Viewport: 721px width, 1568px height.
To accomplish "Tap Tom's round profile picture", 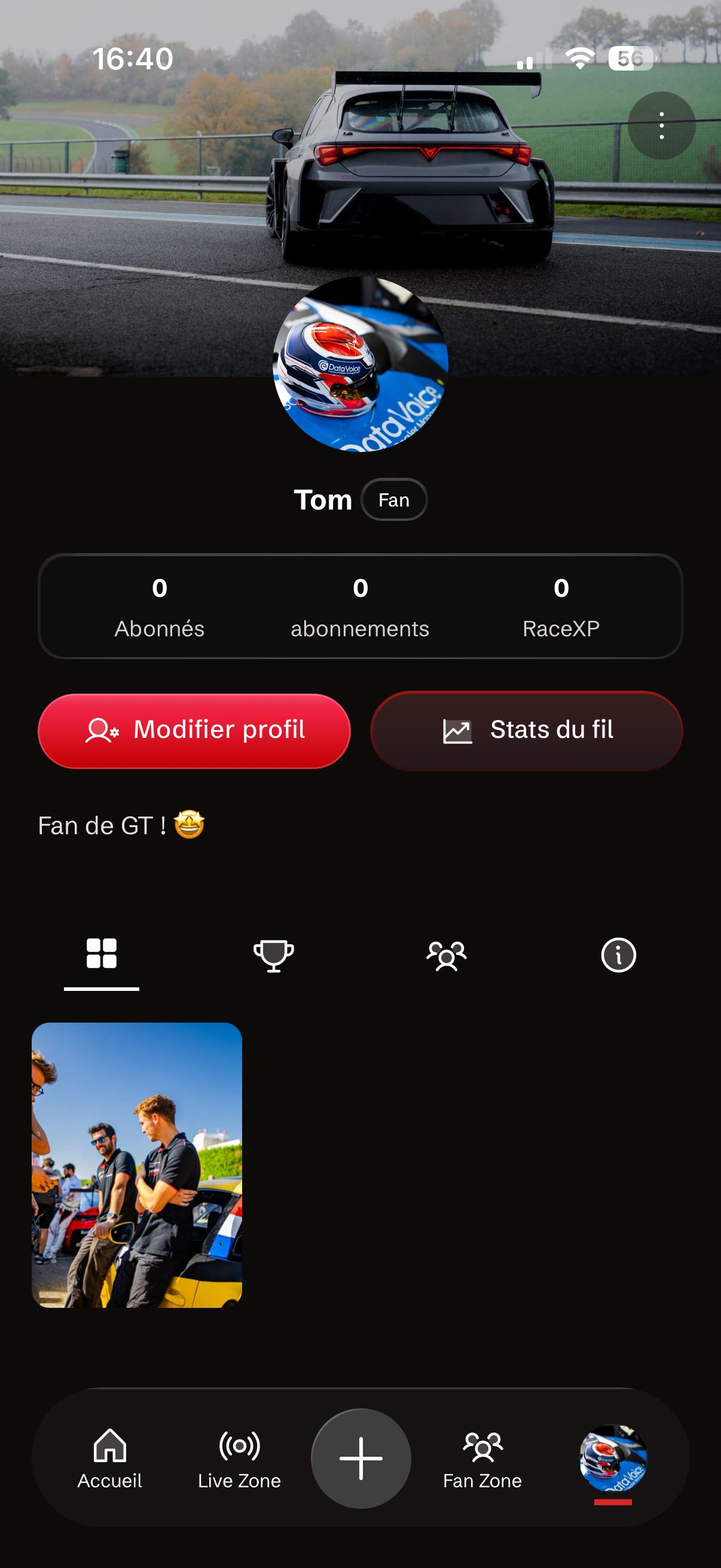I will point(360,364).
